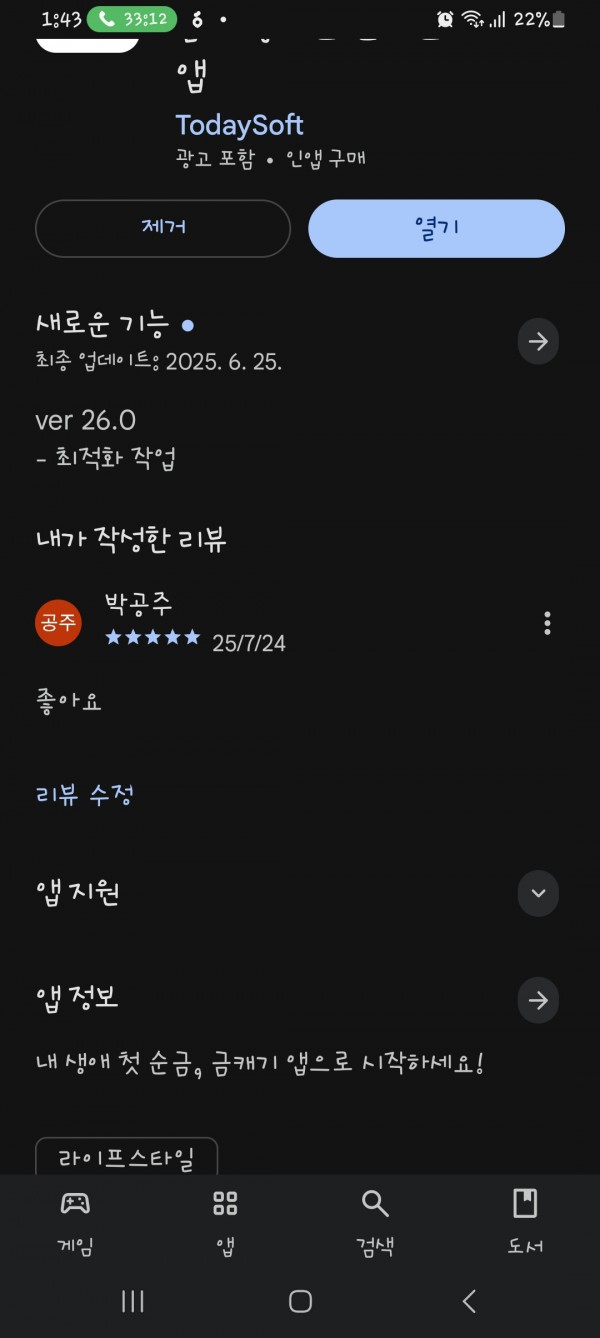Open the review overflow menu by 박공주
Screen dimensions: 600x1338
coord(547,623)
